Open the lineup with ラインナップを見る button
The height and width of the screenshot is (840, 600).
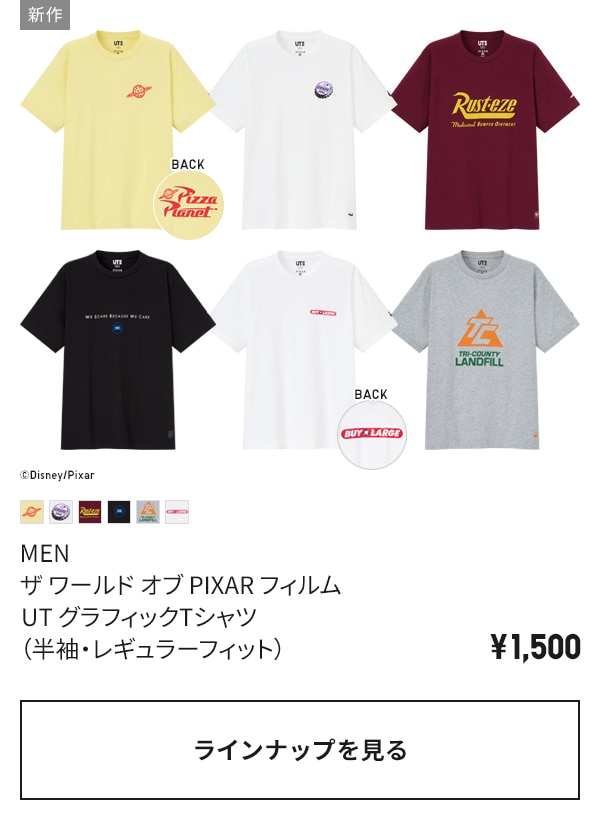(300, 750)
